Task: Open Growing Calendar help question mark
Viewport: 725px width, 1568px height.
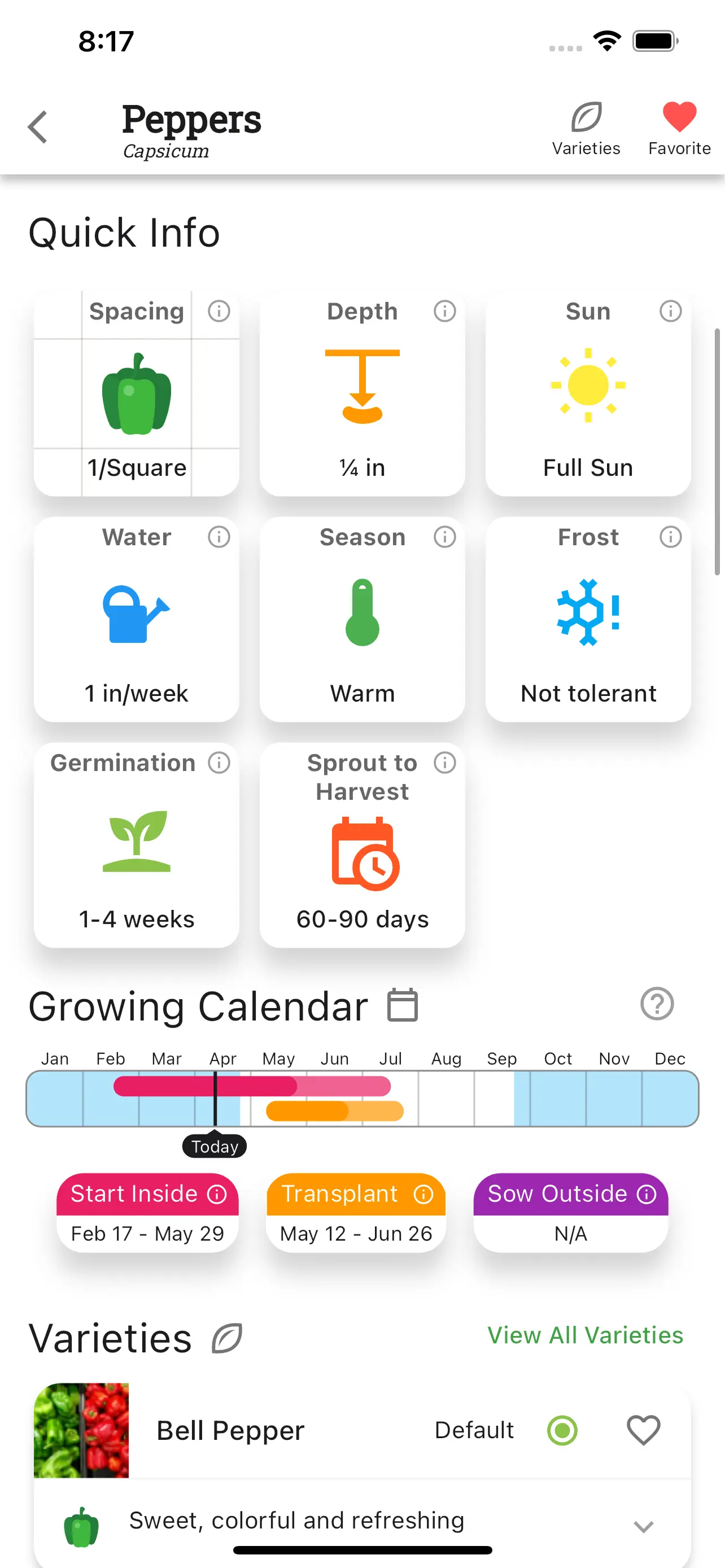Action: pyautogui.click(x=657, y=1004)
